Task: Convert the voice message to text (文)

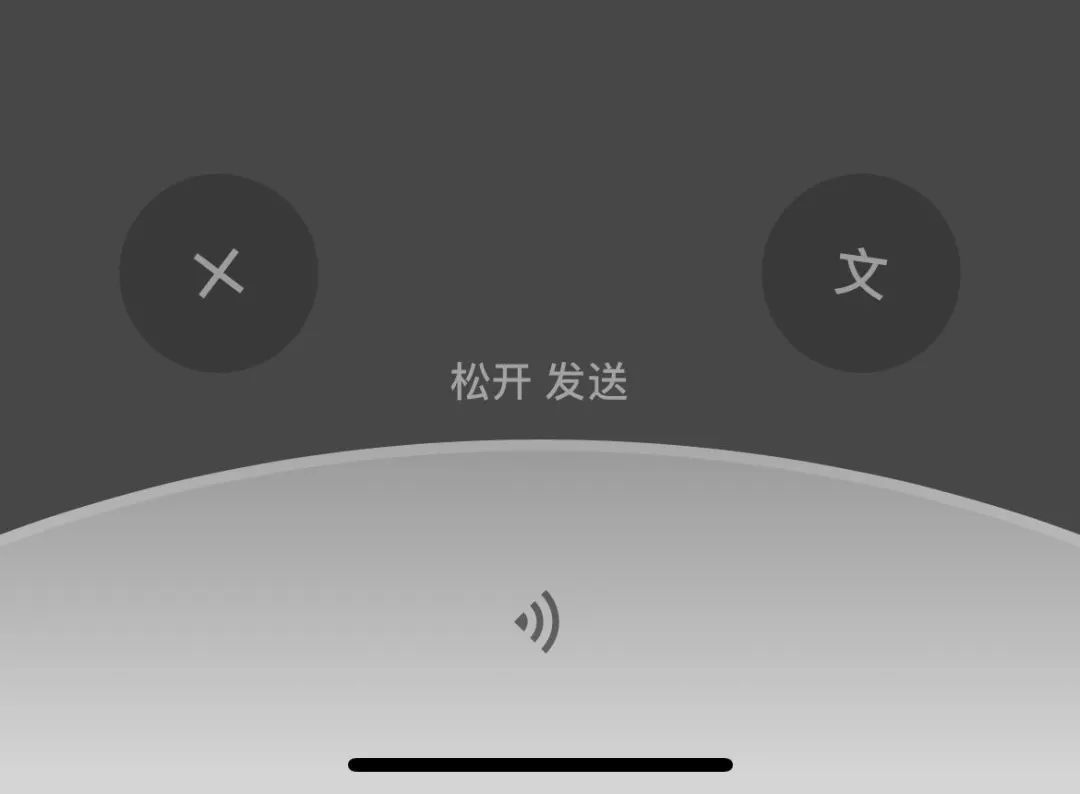Action: (861, 273)
